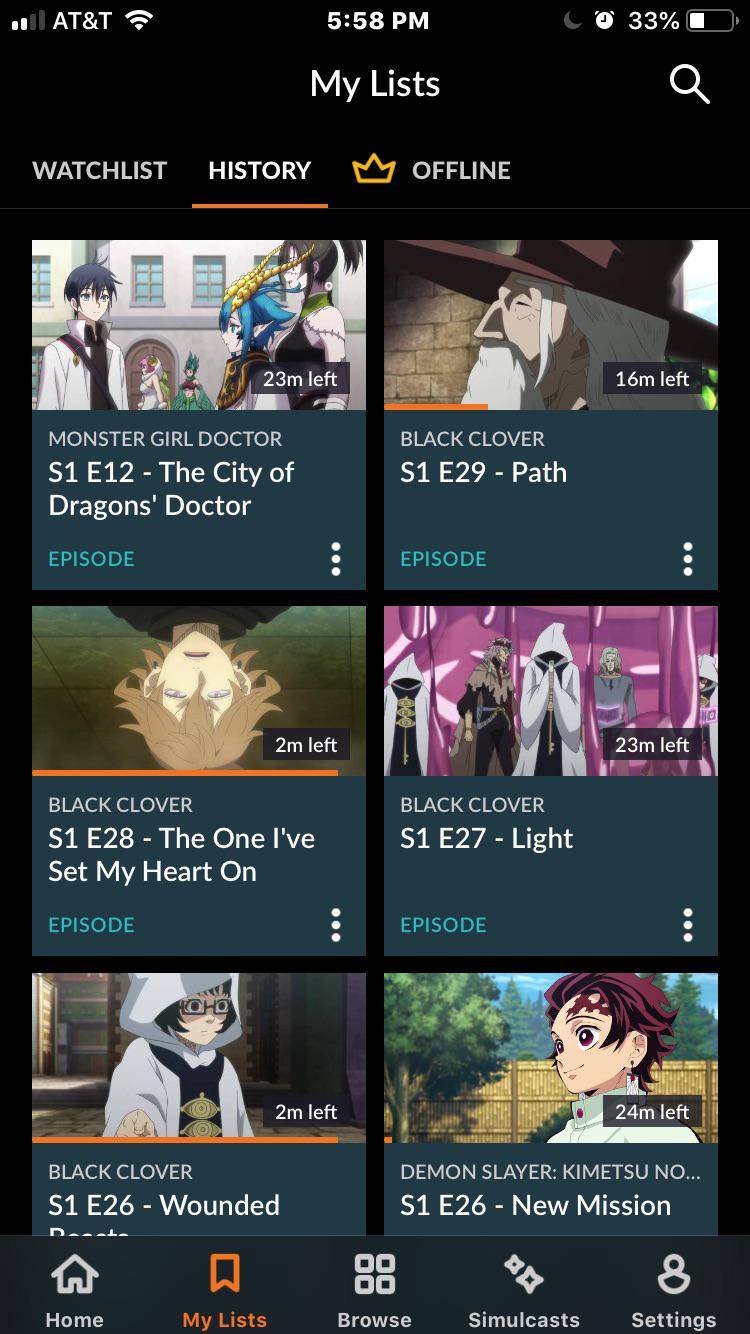The width and height of the screenshot is (750, 1334).
Task: Tap the Black Clover E26 Wounded Beasts thumbnail
Action: tap(198, 1057)
